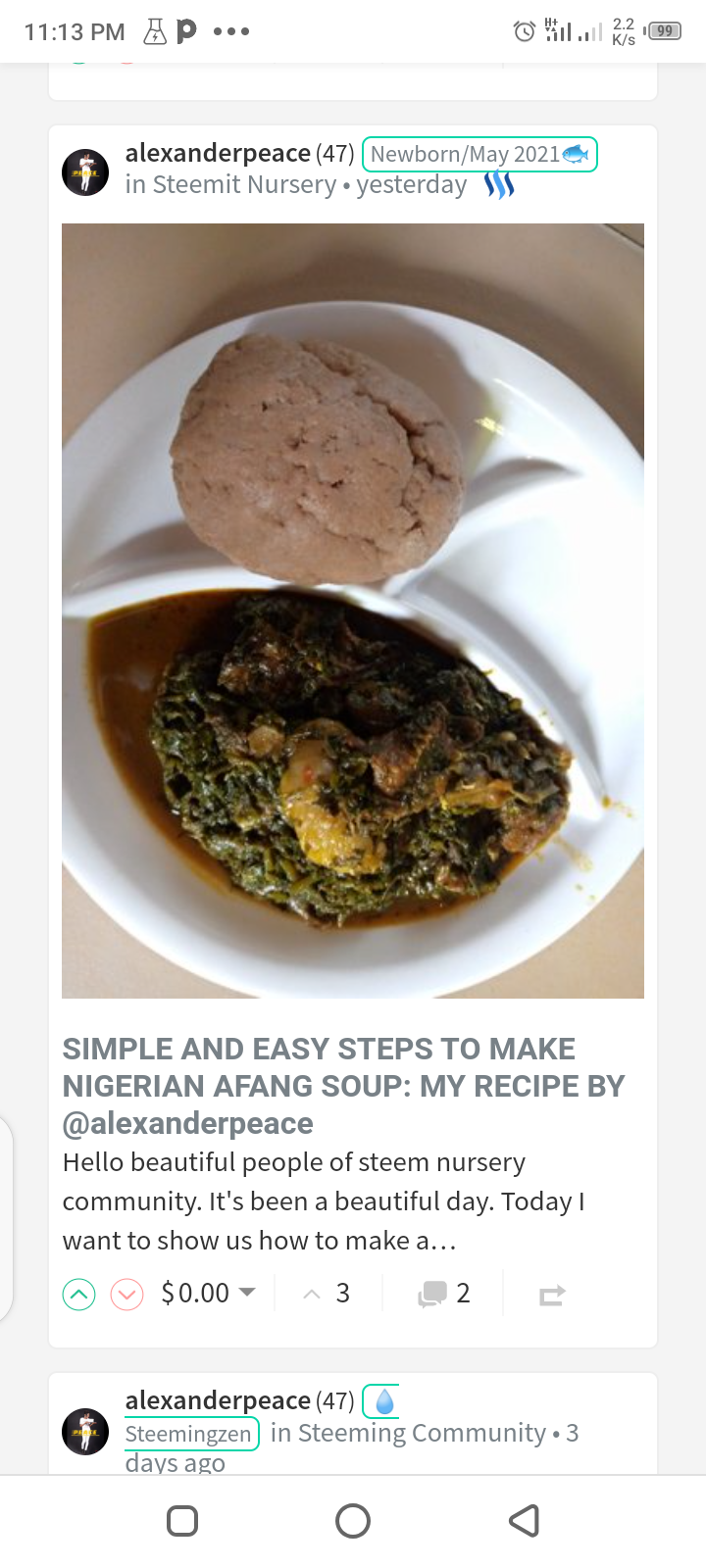Resteem the Afang soup recipe post

pyautogui.click(x=552, y=1296)
